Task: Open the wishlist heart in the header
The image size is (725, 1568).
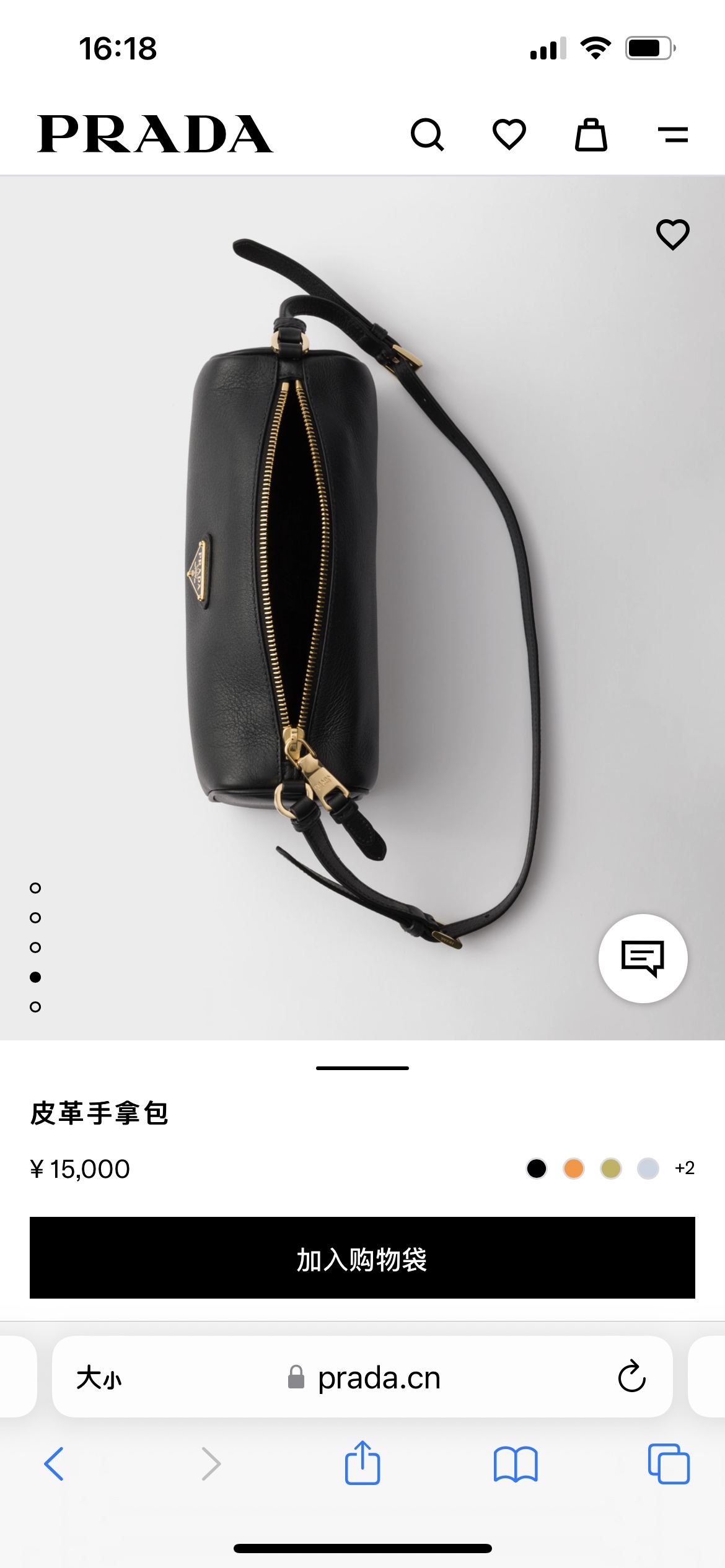Action: tap(509, 134)
